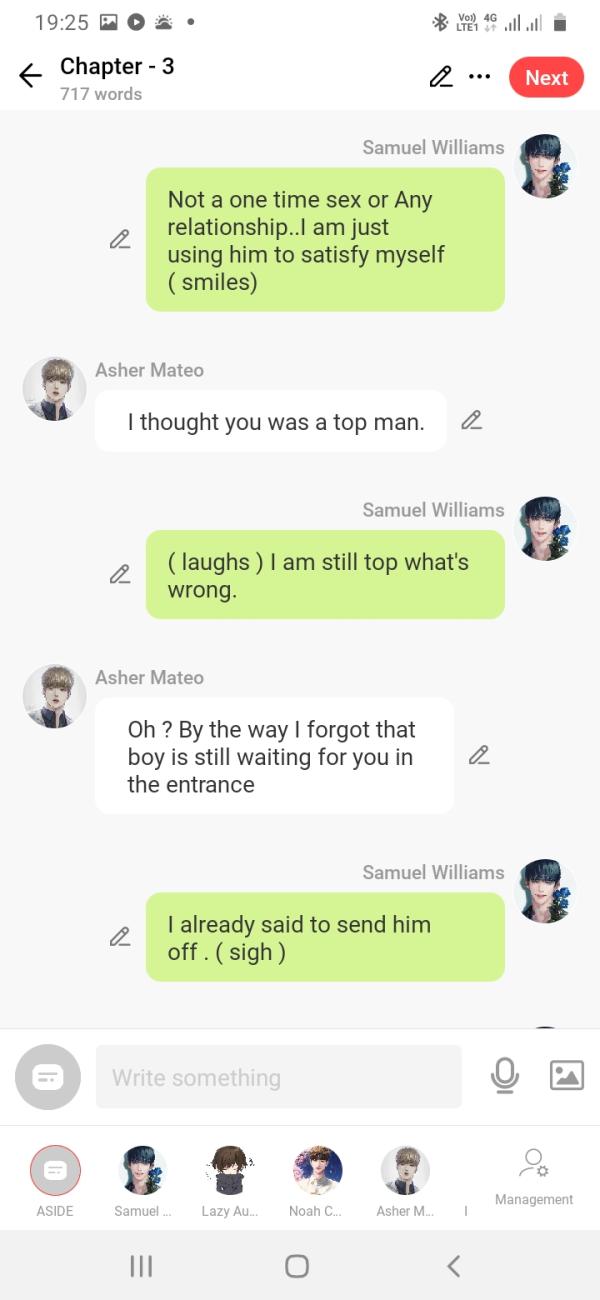
Task: Tap the Next button
Action: pyautogui.click(x=546, y=78)
